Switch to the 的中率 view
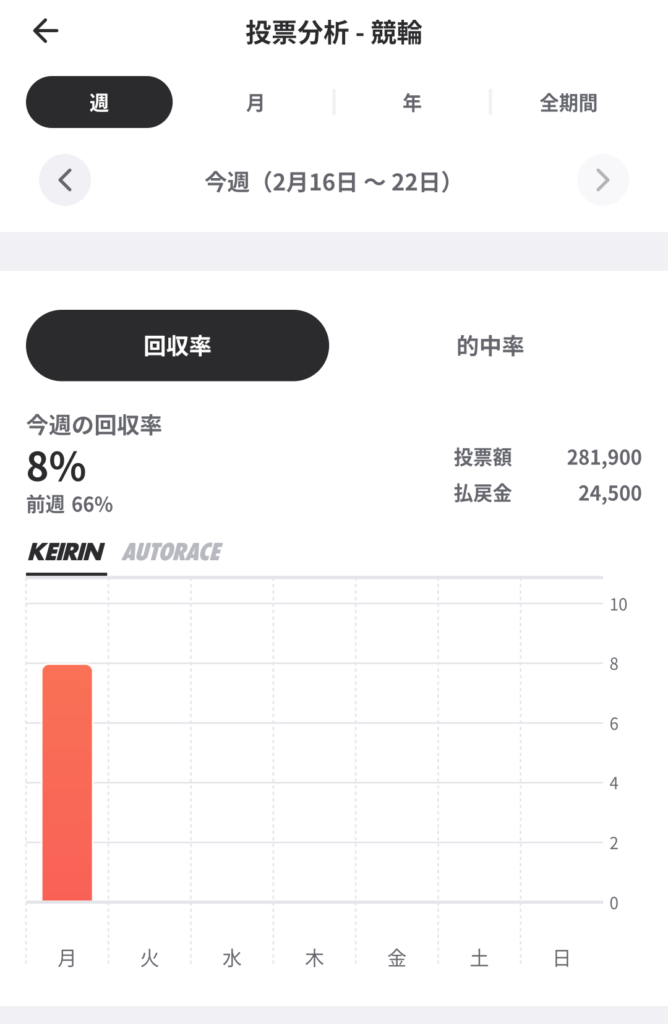This screenshot has width=668, height=1024. click(490, 346)
